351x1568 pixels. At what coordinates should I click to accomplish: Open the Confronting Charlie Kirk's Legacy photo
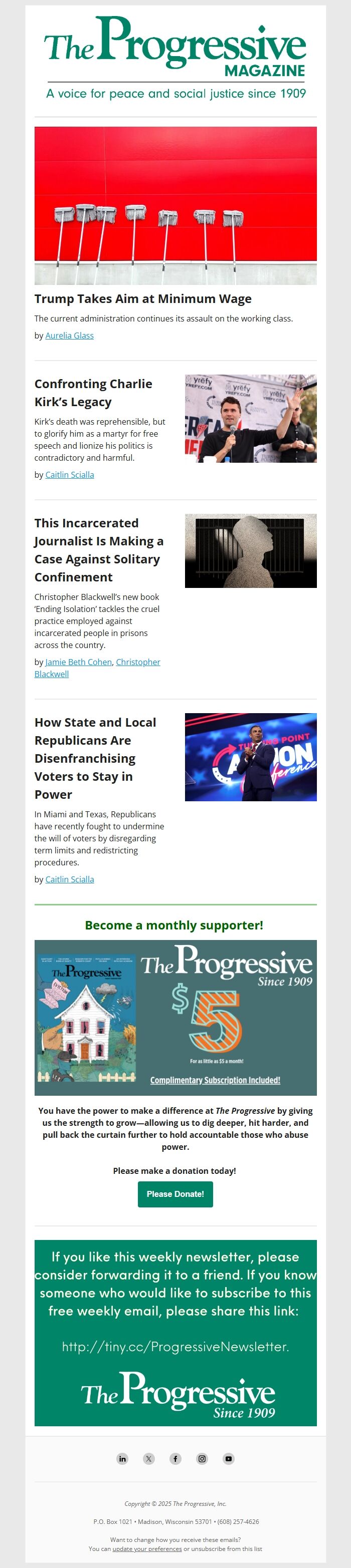(250, 419)
